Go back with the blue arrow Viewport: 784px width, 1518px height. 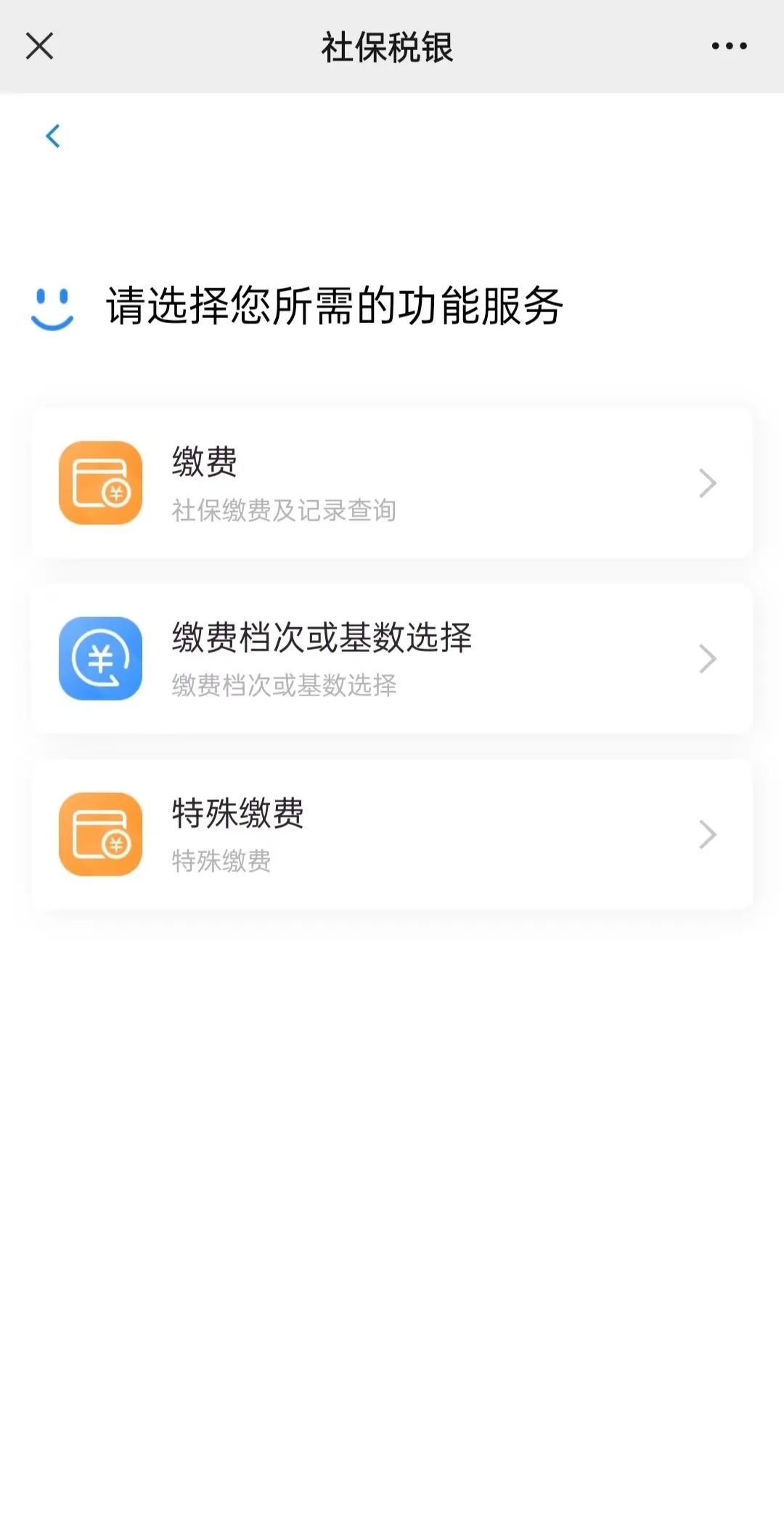[53, 136]
